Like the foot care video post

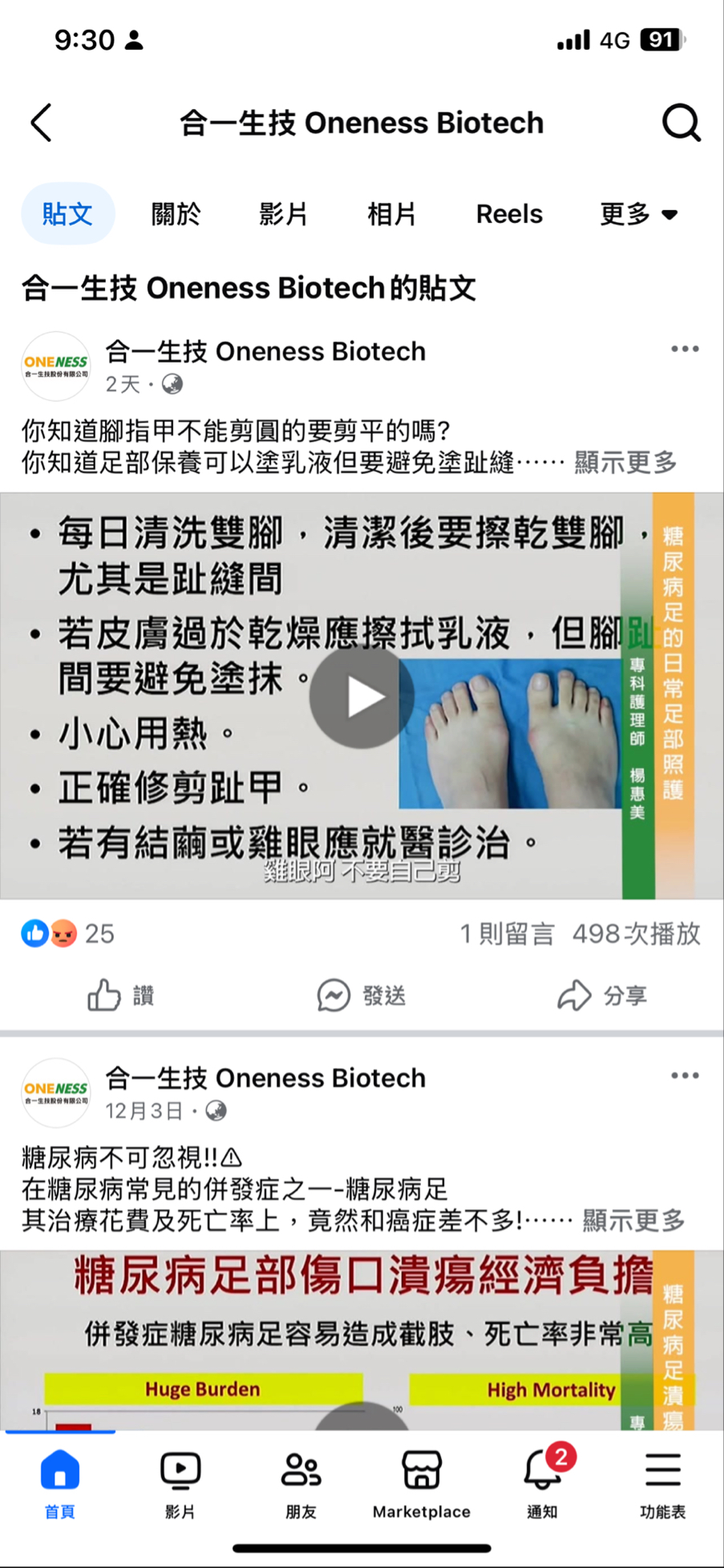point(120,995)
